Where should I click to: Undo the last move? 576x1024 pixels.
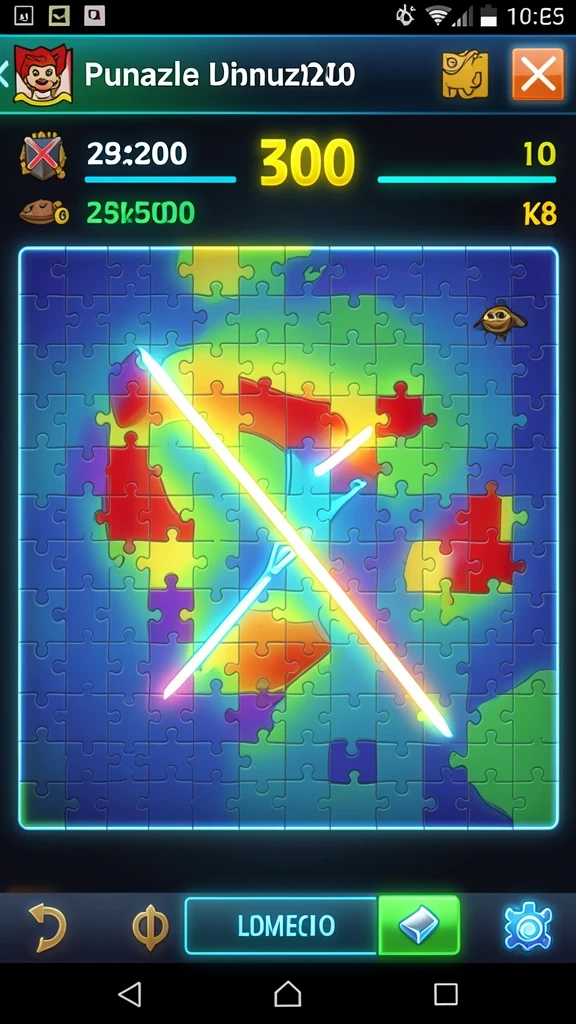(48, 927)
